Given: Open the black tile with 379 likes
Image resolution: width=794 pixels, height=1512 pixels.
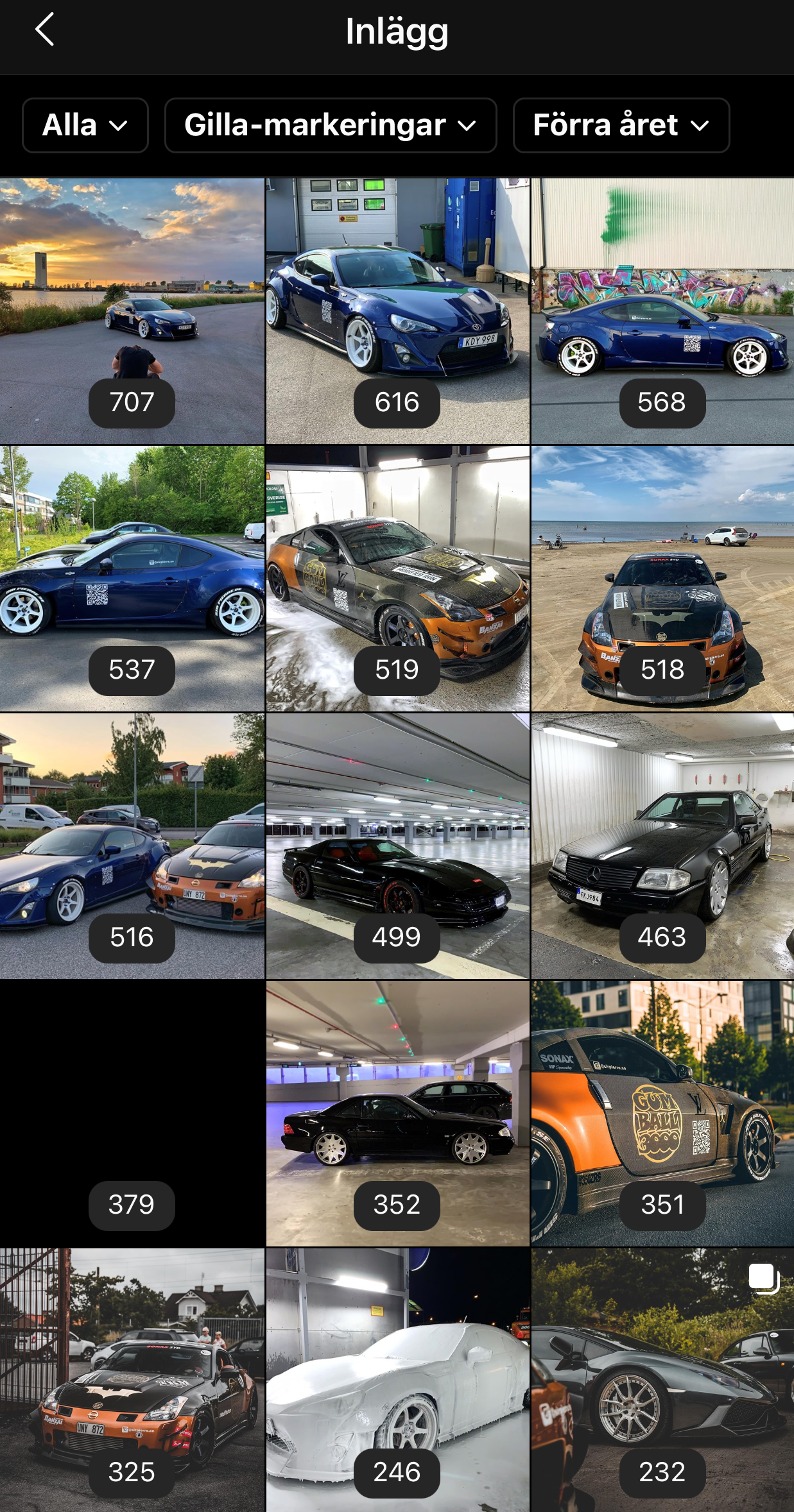Looking at the screenshot, I should pos(132,1114).
